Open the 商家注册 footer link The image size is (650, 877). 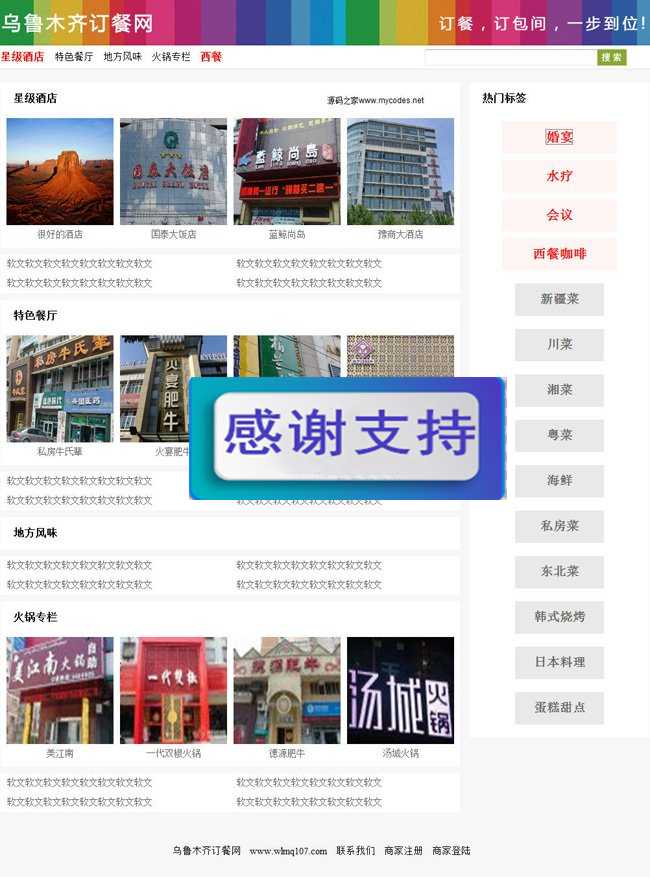(403, 851)
